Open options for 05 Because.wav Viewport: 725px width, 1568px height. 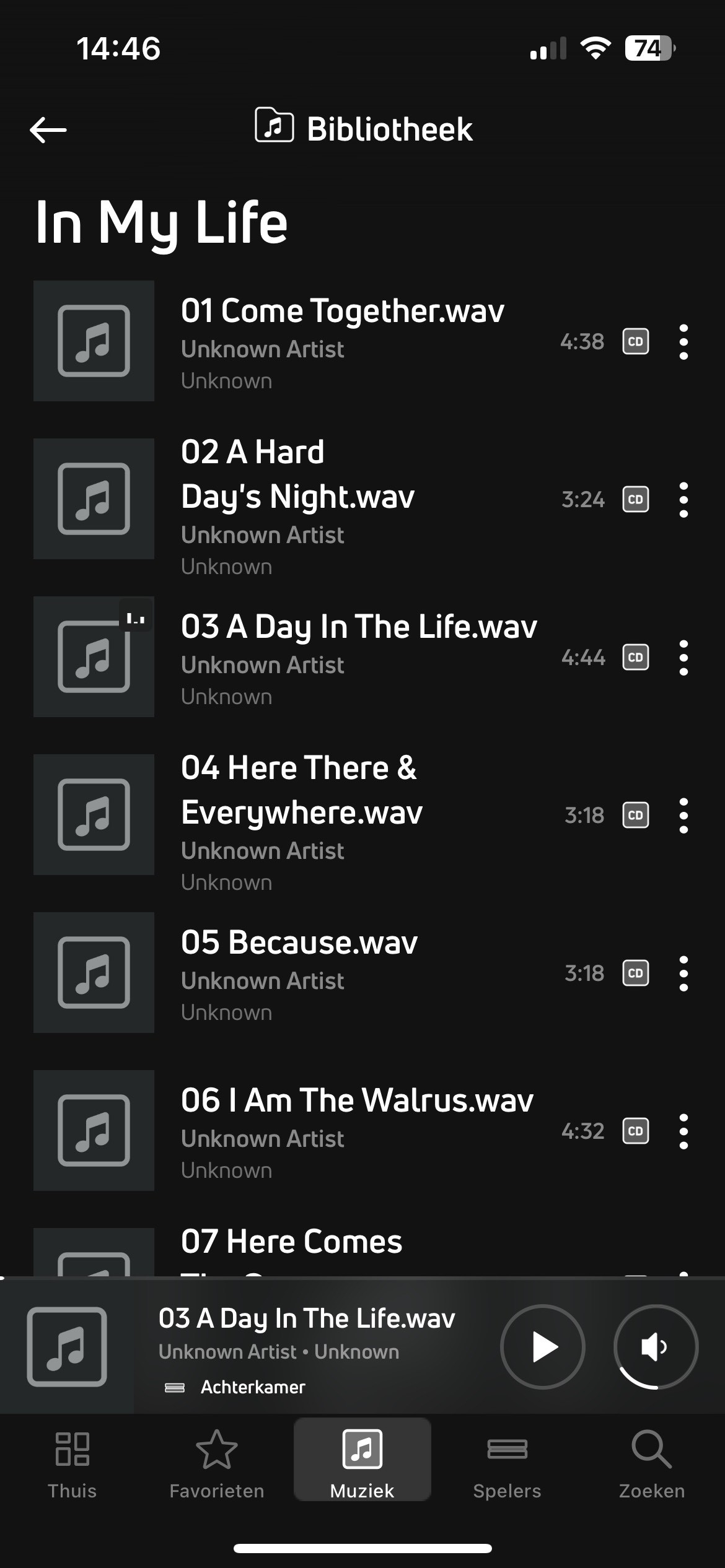683,973
